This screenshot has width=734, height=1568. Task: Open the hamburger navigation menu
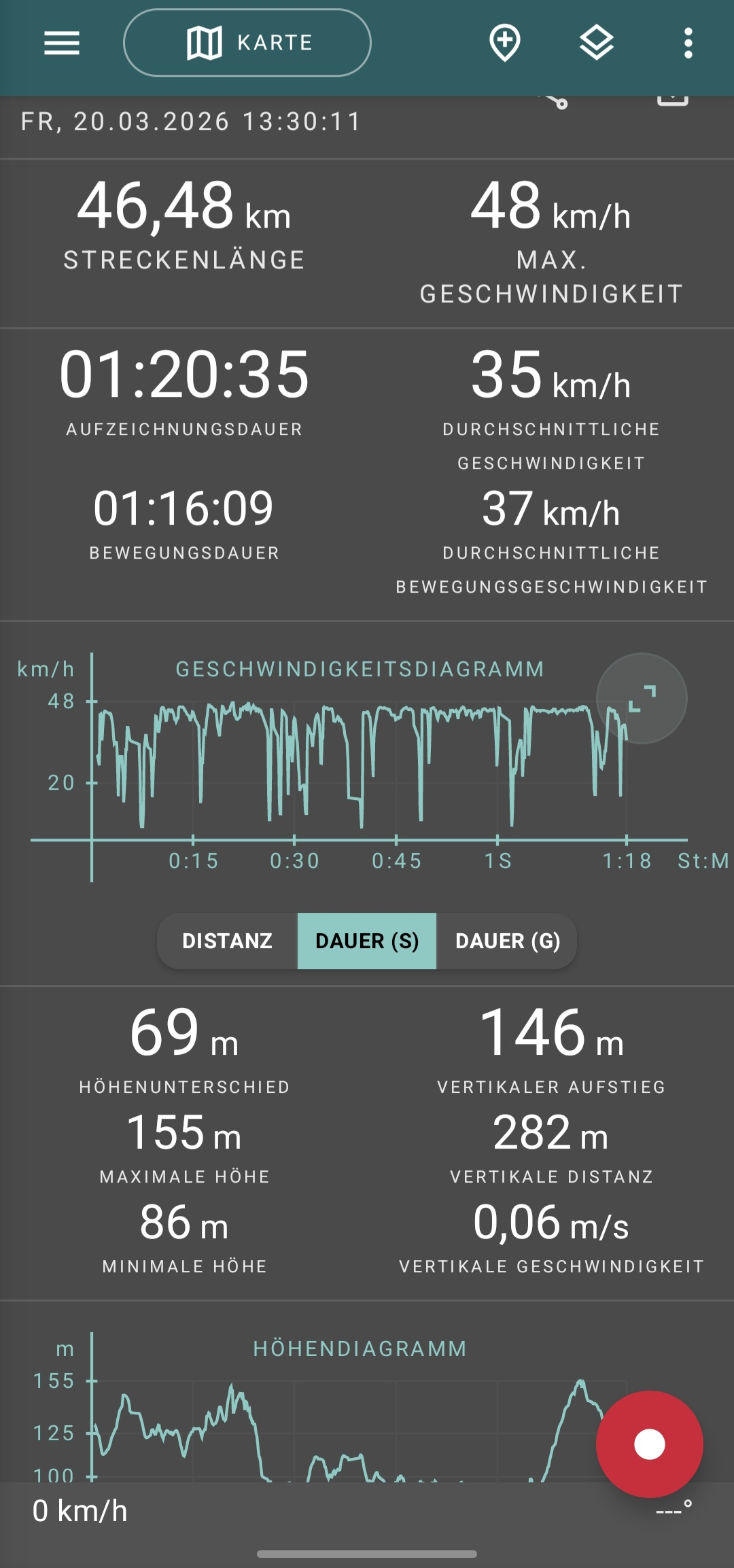point(62,43)
